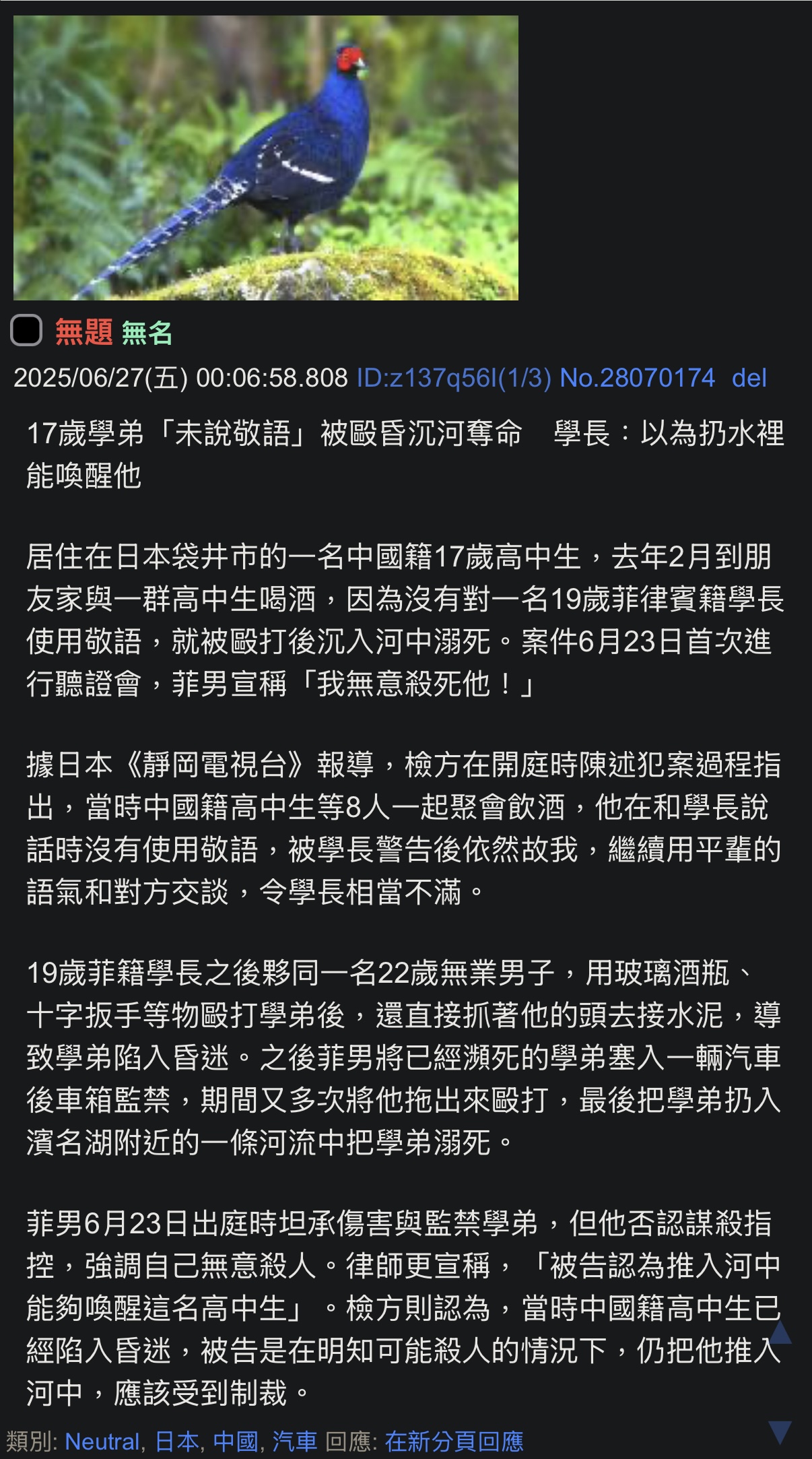Open the blue pheasant image attachment
Image resolution: width=812 pixels, height=1459 pixels.
pyautogui.click(x=266, y=158)
